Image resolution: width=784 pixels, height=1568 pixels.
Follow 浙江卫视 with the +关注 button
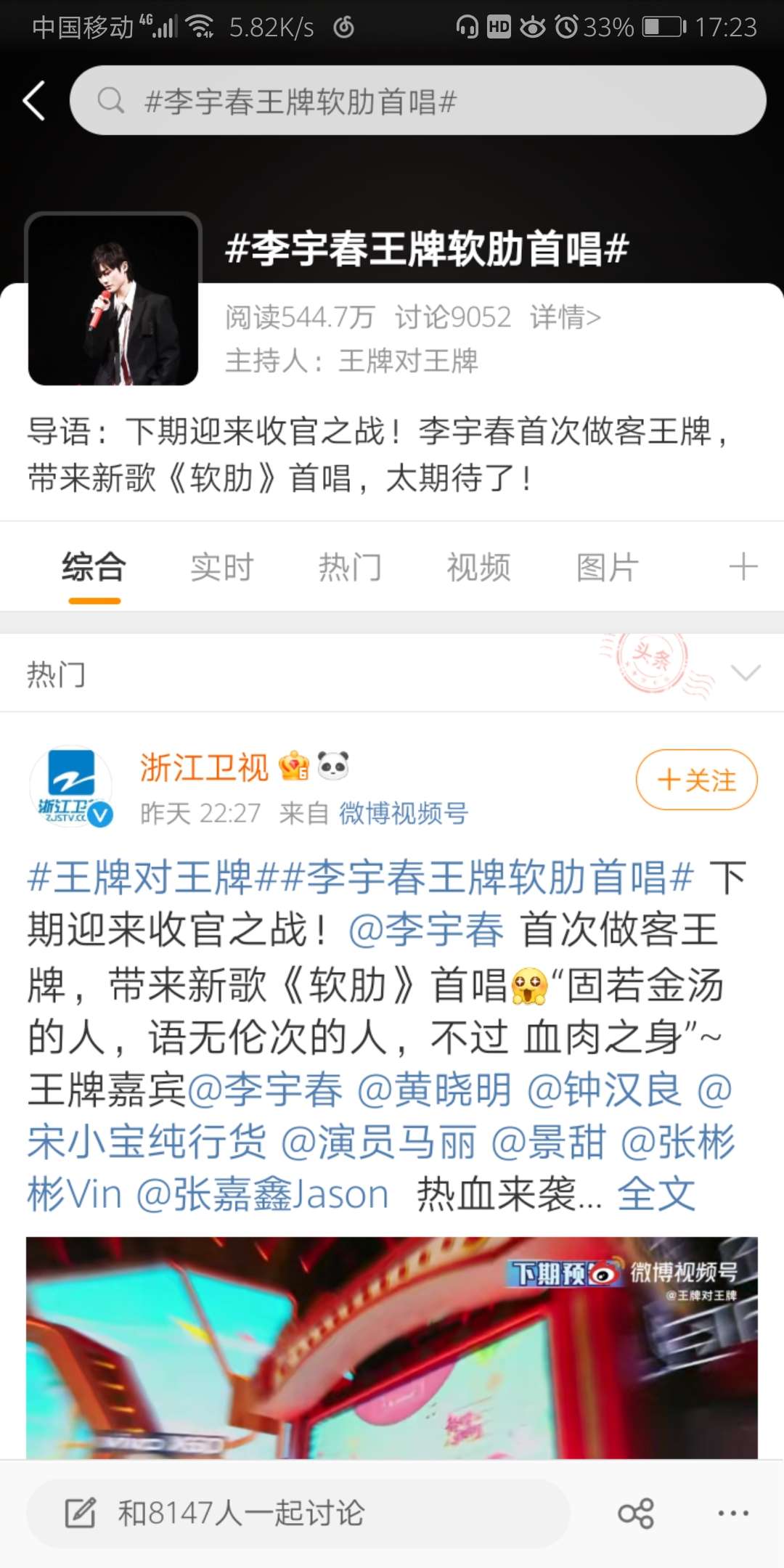click(x=697, y=780)
